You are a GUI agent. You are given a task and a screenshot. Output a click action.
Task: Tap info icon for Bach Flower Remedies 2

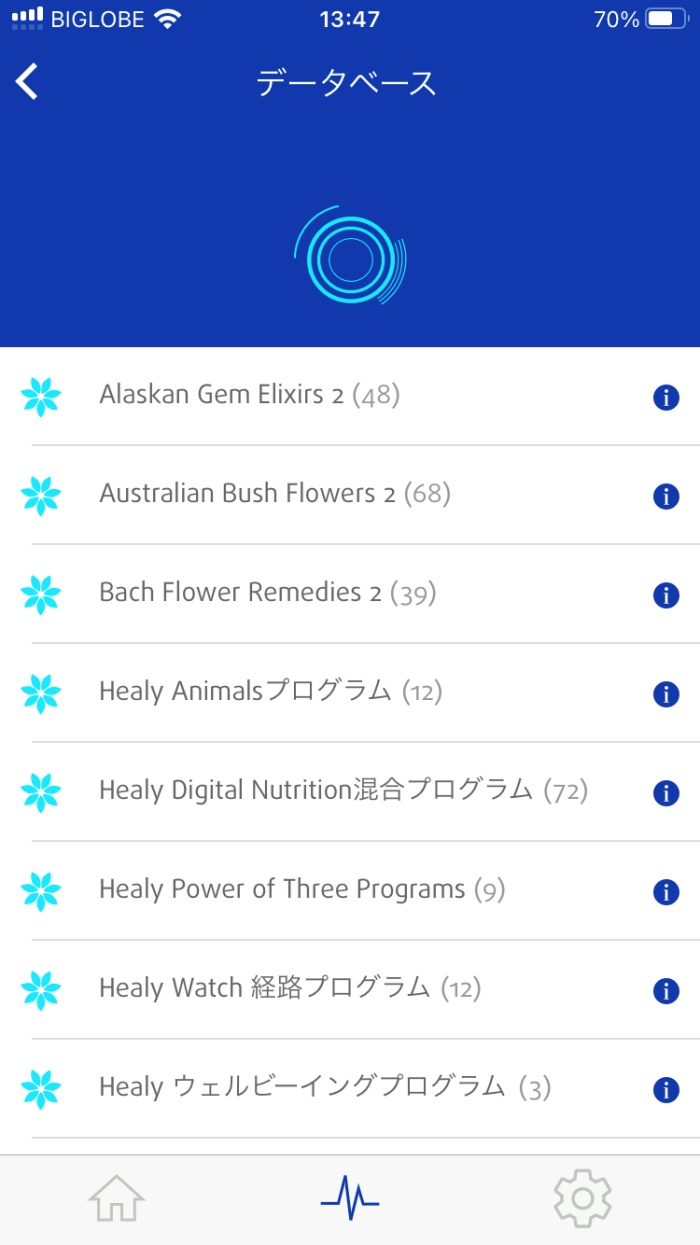(x=666, y=596)
